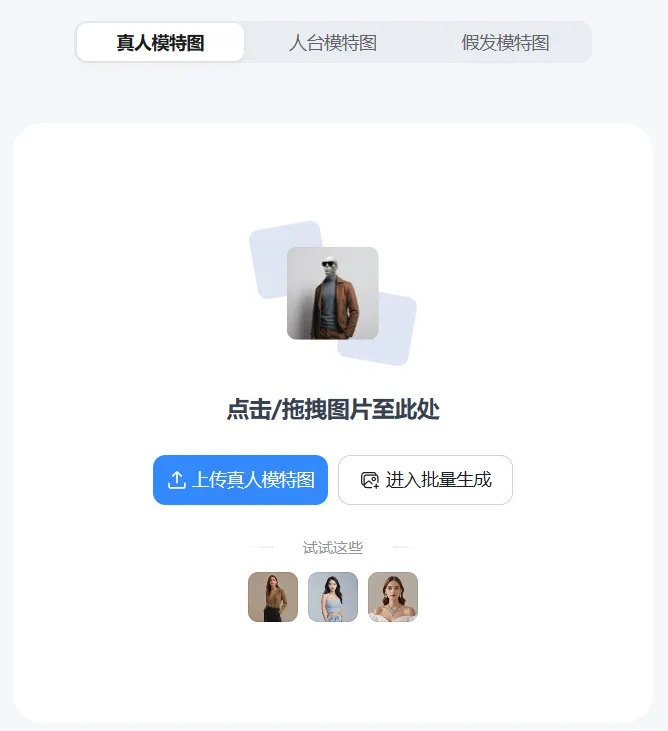Open 进入批量生成 batch generation
The height and width of the screenshot is (731, 668).
point(425,480)
